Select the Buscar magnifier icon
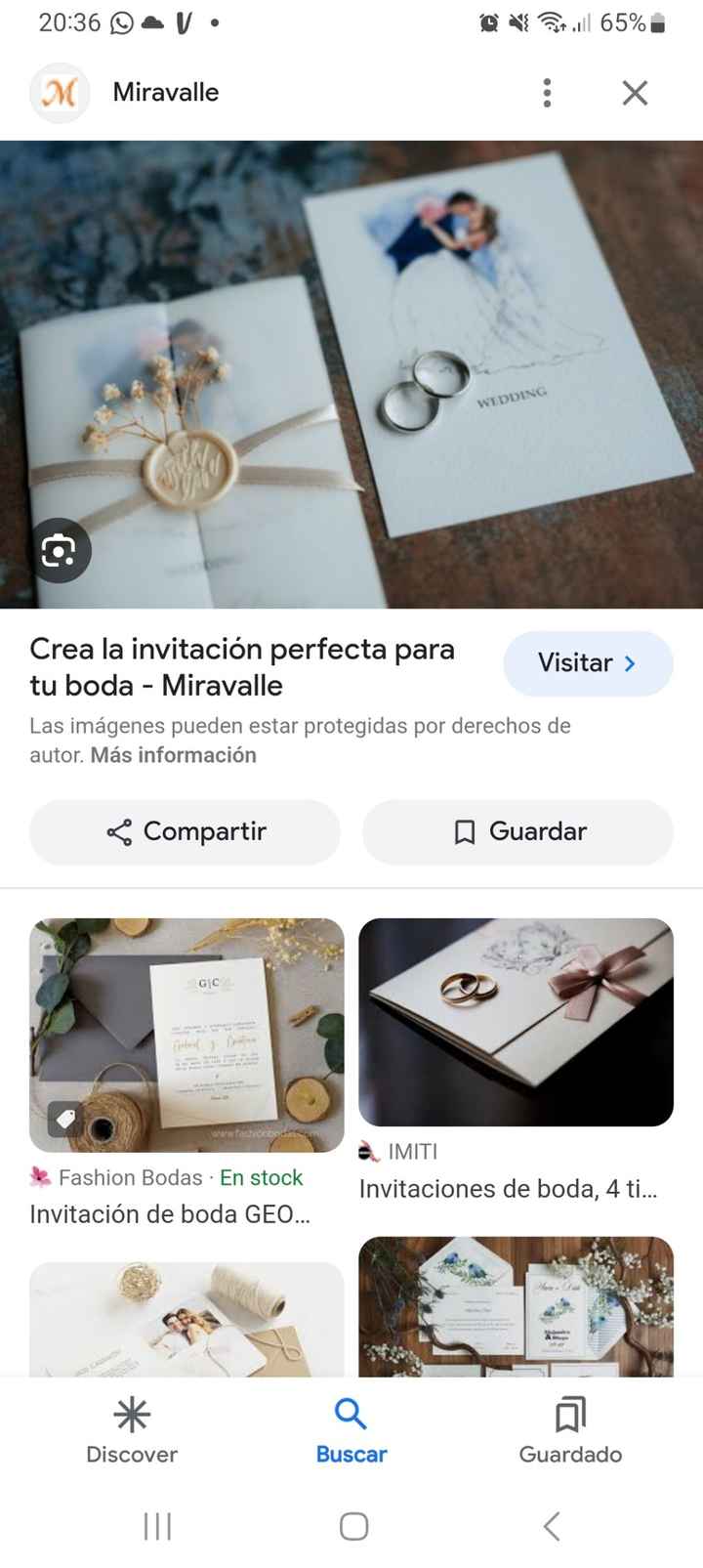The height and width of the screenshot is (1568, 703). (x=351, y=1414)
